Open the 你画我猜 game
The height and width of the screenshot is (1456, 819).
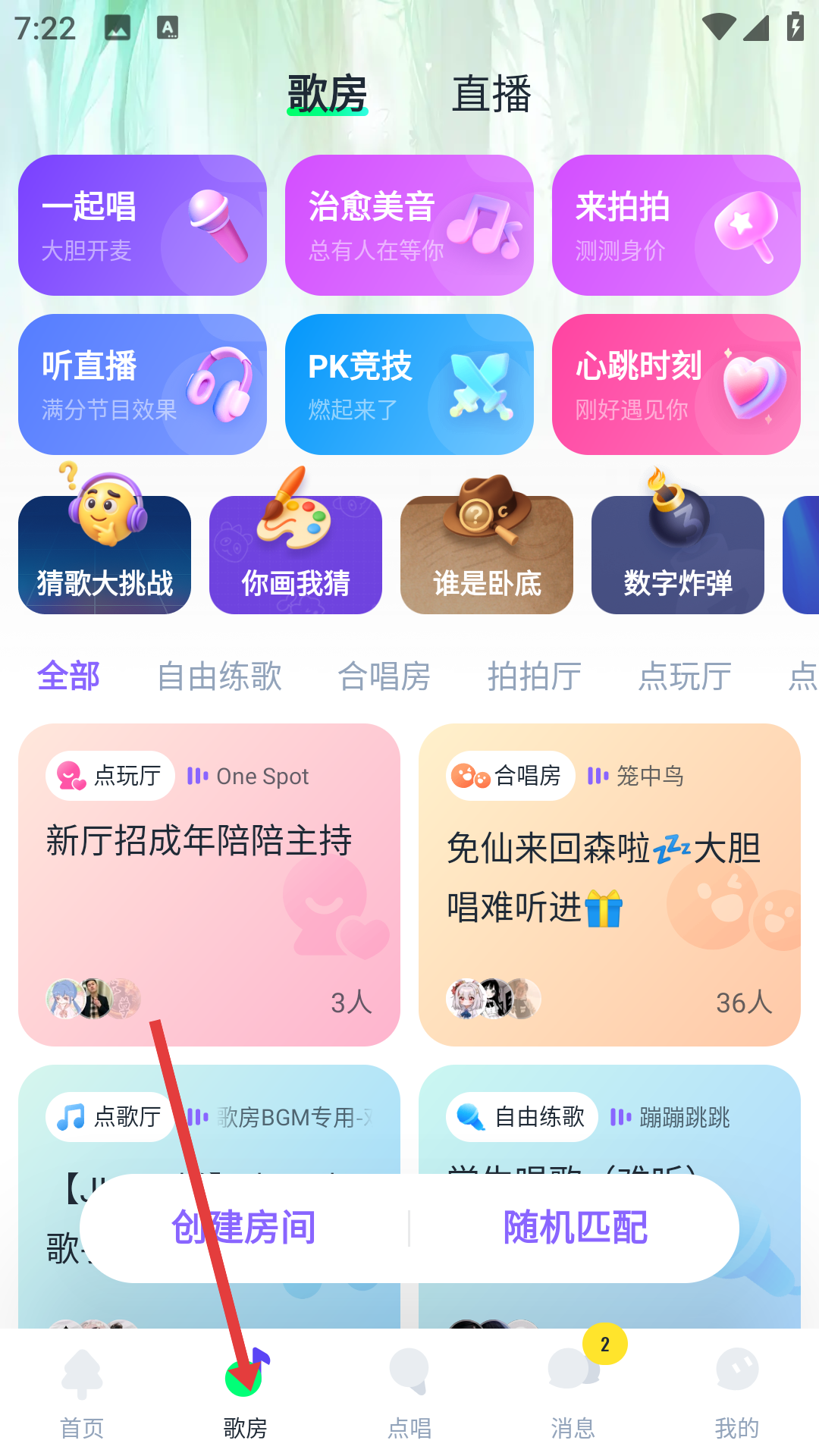(296, 555)
